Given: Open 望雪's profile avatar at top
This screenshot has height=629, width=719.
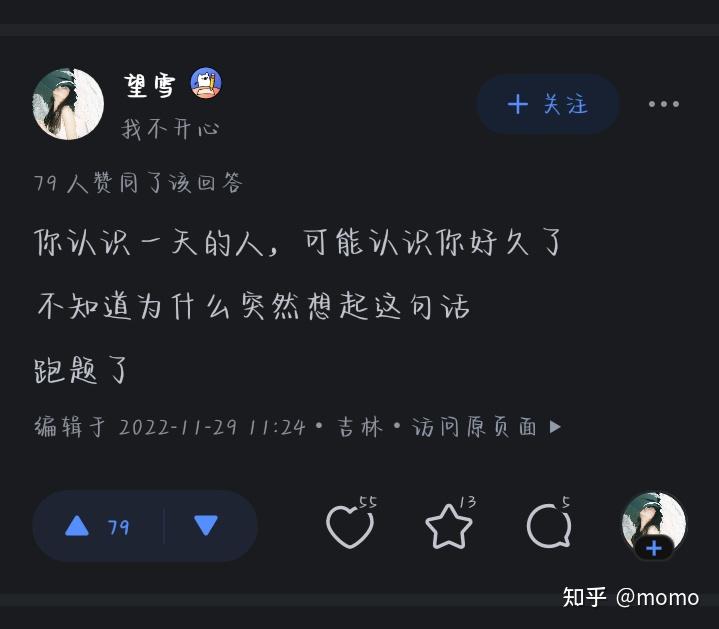Looking at the screenshot, I should [x=68, y=104].
